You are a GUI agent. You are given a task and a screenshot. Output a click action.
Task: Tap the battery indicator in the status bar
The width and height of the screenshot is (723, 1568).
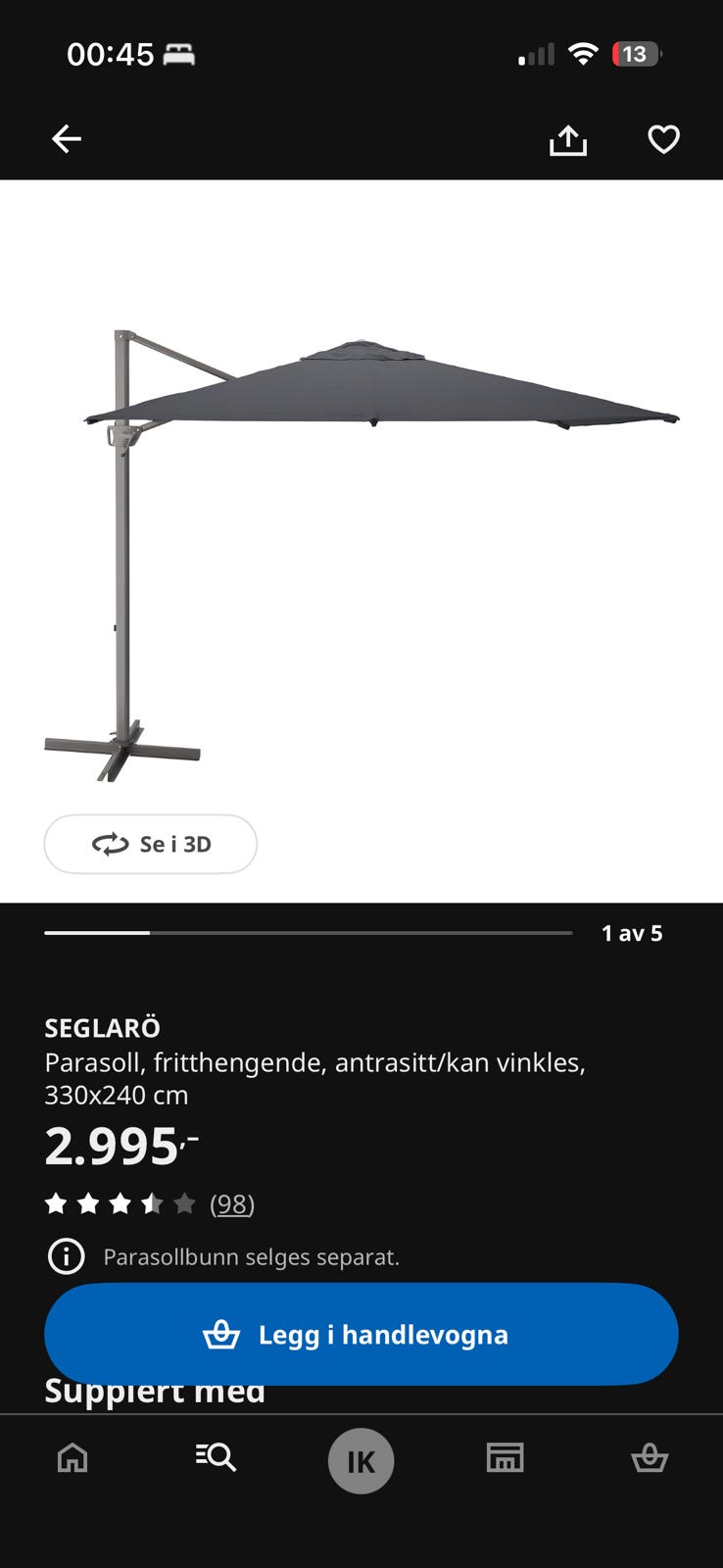[635, 54]
